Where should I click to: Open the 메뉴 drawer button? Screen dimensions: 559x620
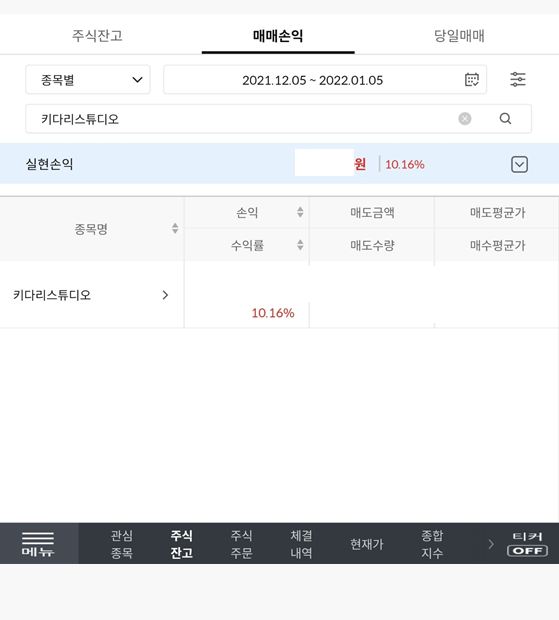click(38, 544)
